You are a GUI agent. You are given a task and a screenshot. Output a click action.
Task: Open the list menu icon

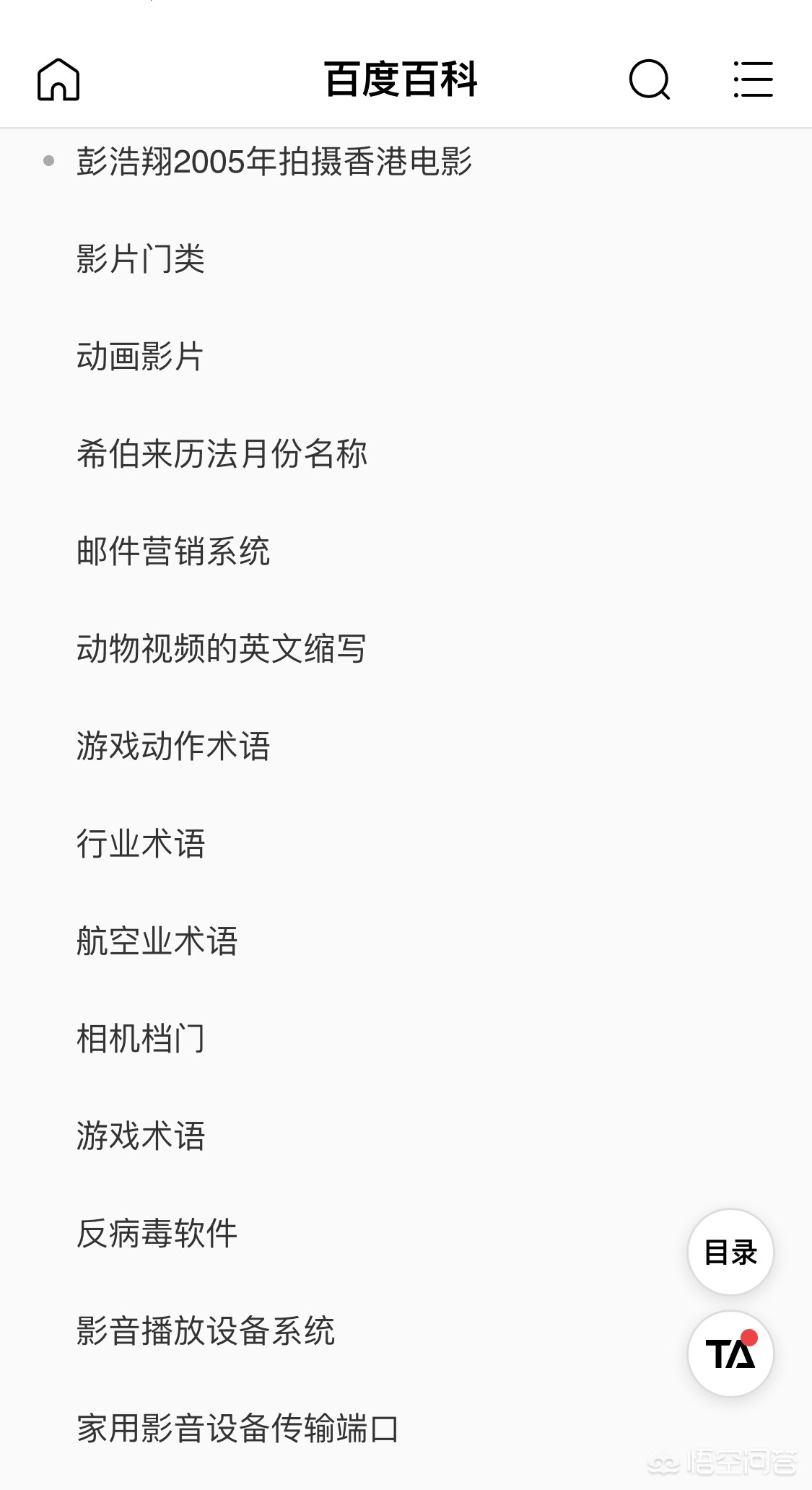[753, 79]
